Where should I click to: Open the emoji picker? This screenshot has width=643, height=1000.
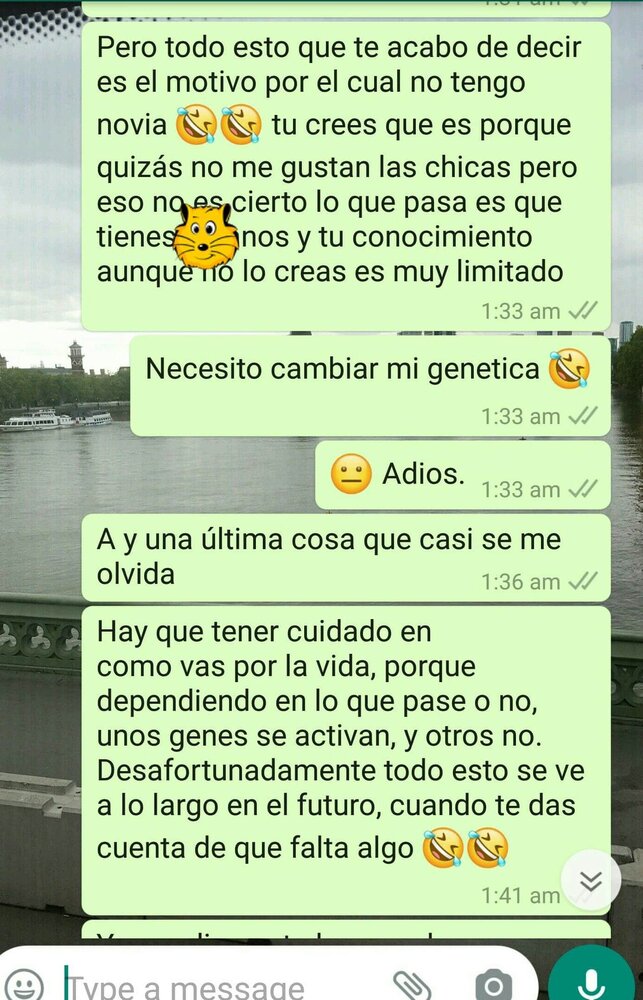click(x=27, y=986)
